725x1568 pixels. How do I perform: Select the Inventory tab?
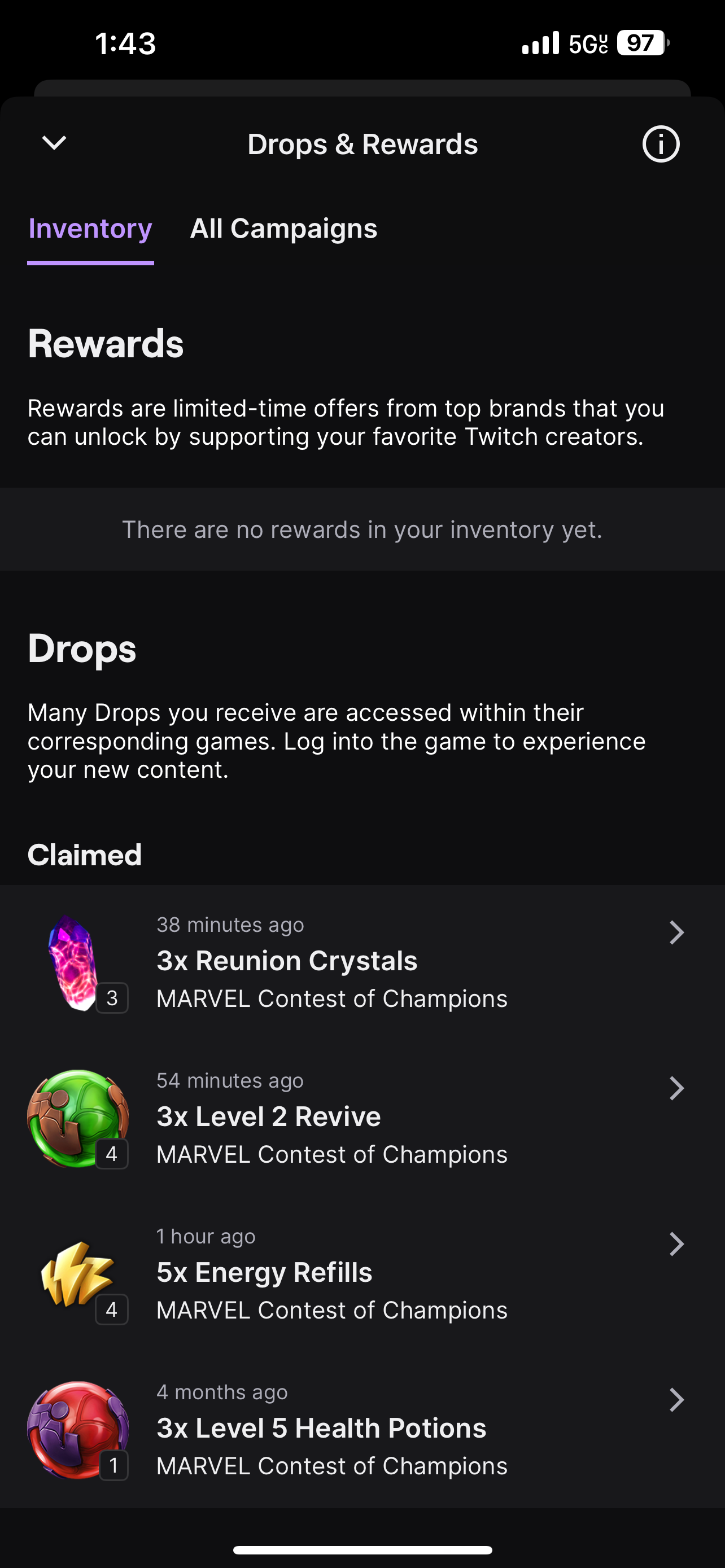[x=90, y=229]
